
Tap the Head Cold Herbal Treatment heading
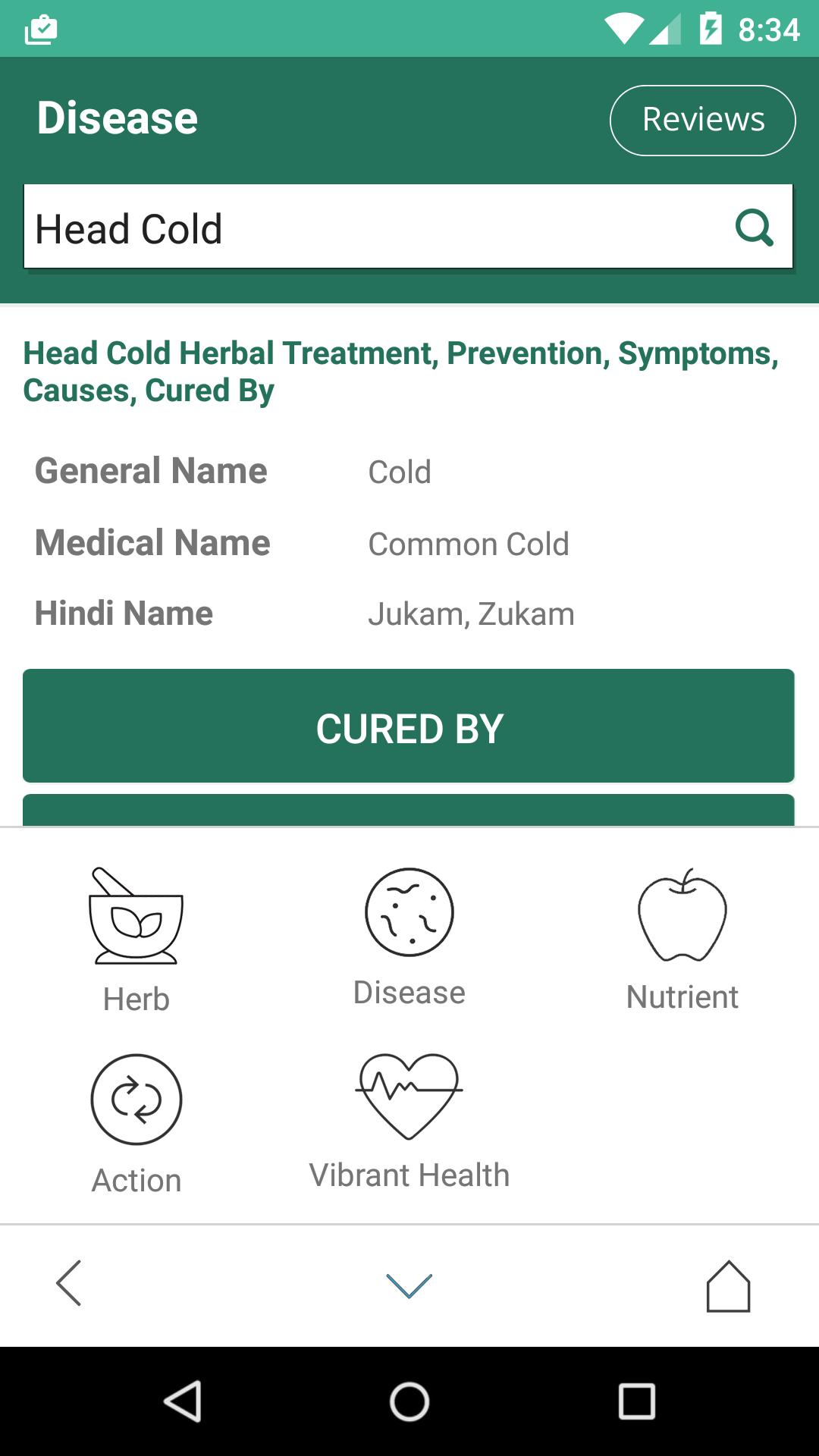point(401,372)
